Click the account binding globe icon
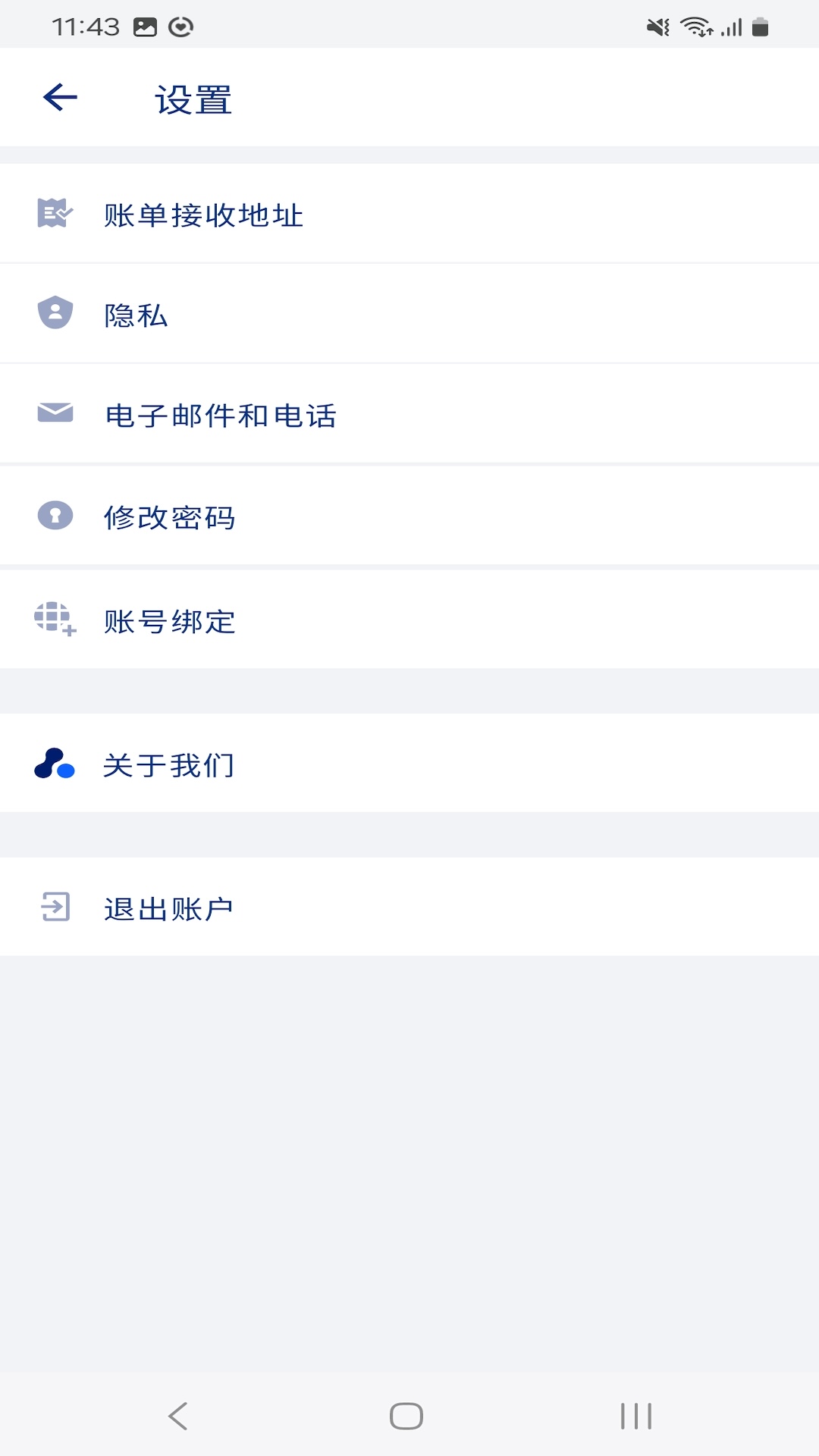Screen dimensions: 819x1456 (55, 620)
